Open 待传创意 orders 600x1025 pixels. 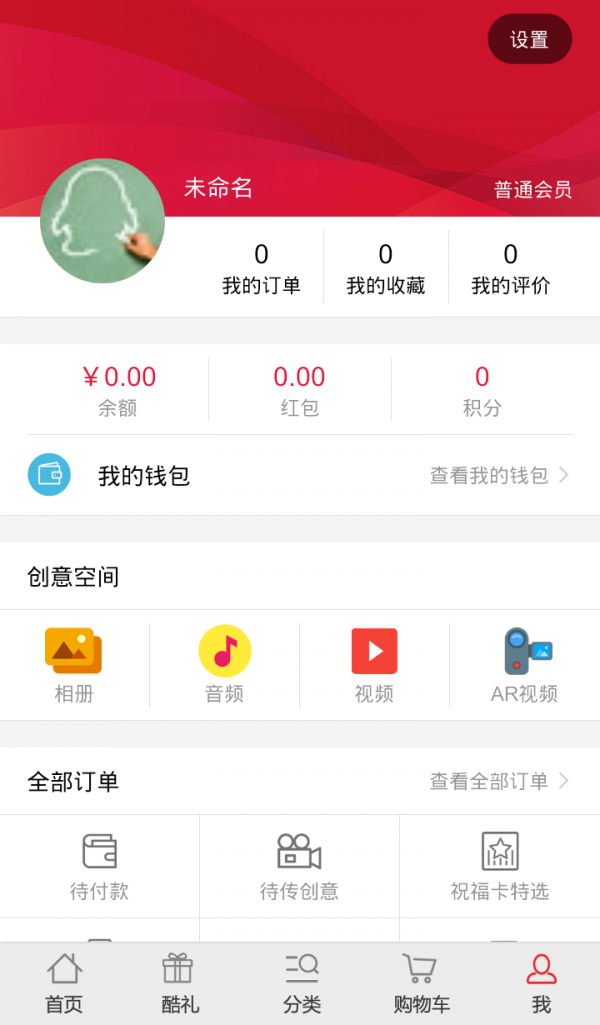pos(299,866)
